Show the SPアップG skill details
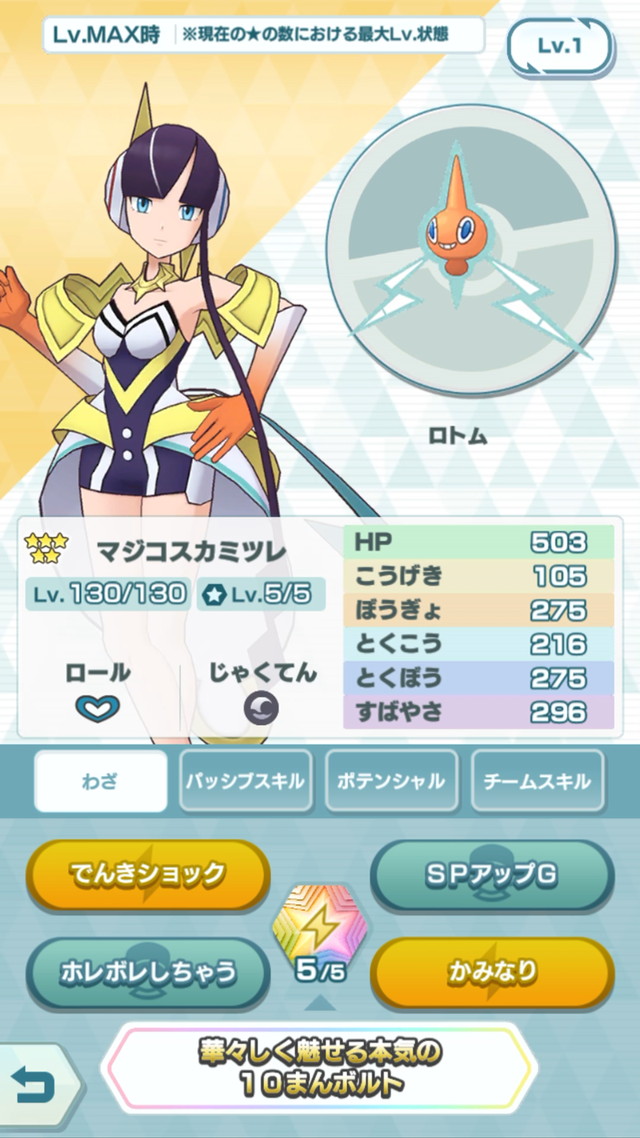This screenshot has height=1138, width=640. 492,875
